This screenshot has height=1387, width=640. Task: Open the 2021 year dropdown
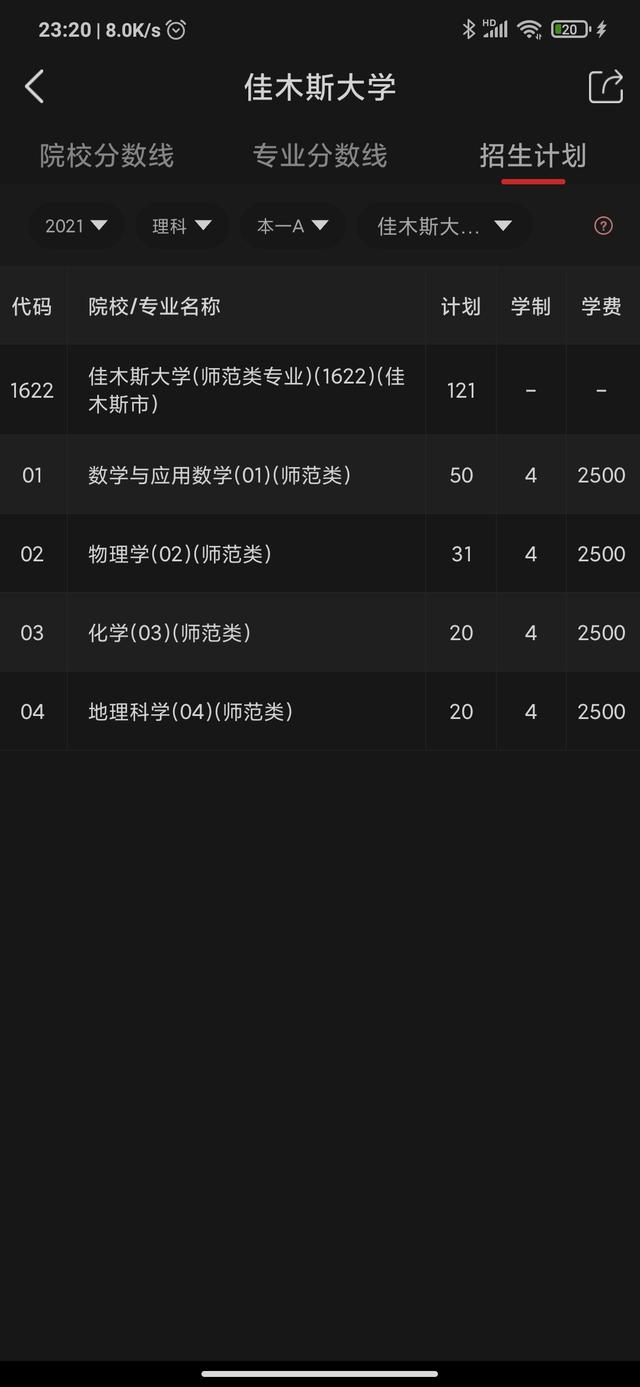click(x=76, y=226)
